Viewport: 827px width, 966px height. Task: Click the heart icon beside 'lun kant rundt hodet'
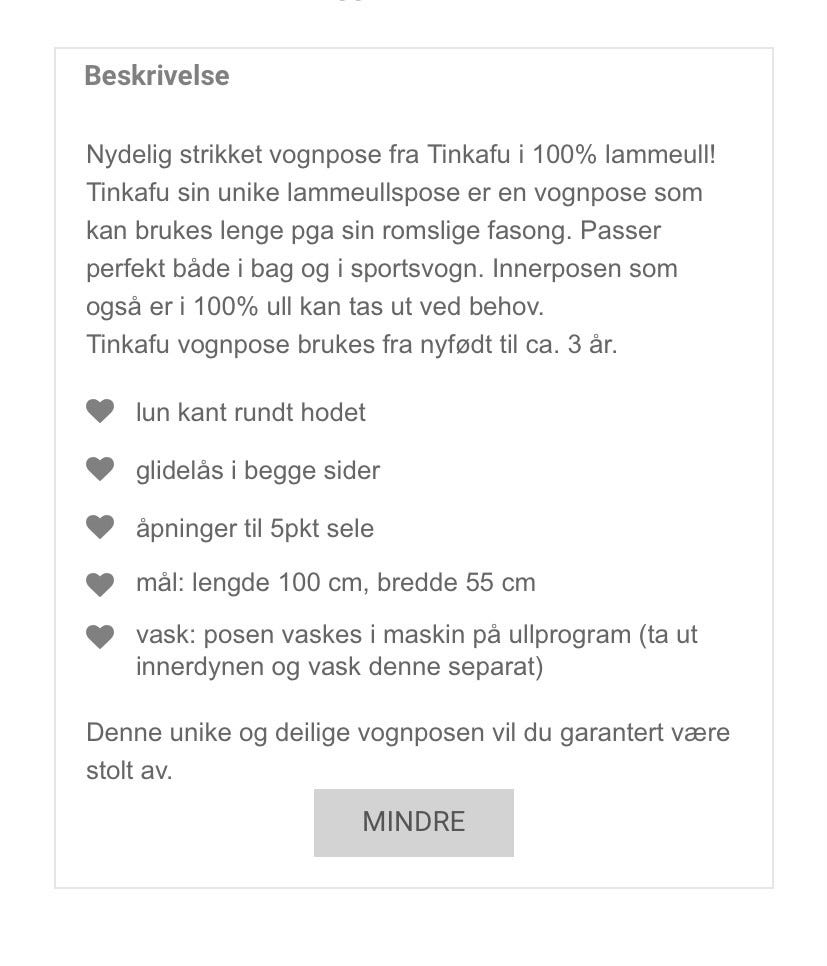[99, 411]
